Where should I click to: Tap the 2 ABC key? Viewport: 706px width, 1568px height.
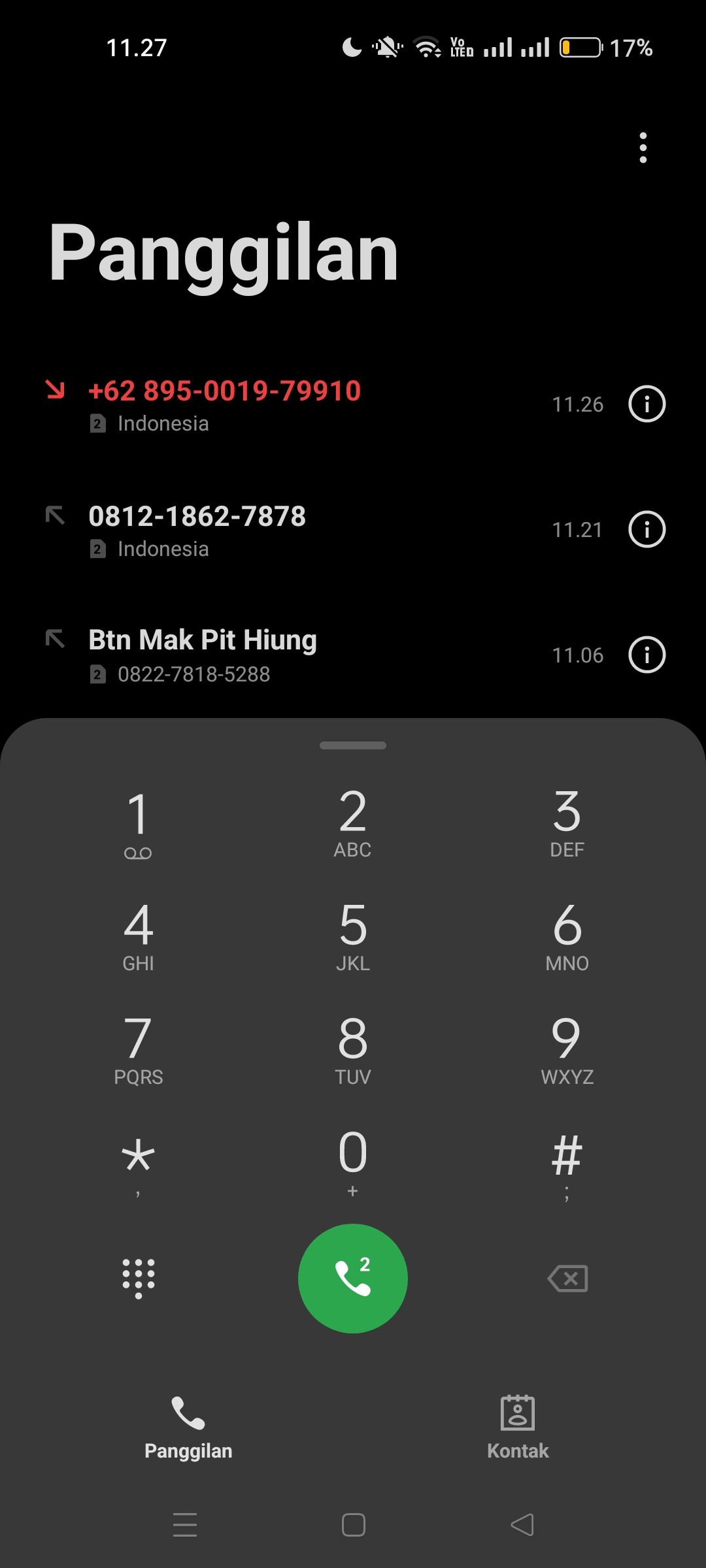pos(353,822)
